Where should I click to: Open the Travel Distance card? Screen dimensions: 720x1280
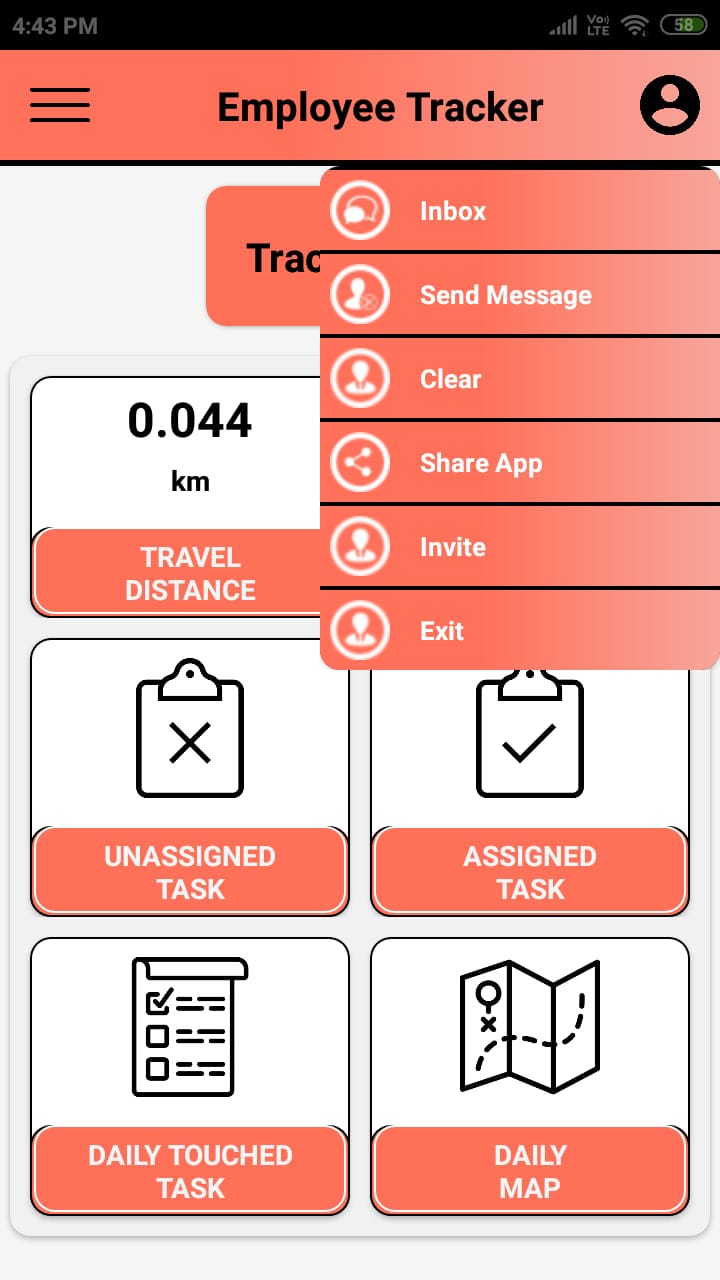click(176, 497)
